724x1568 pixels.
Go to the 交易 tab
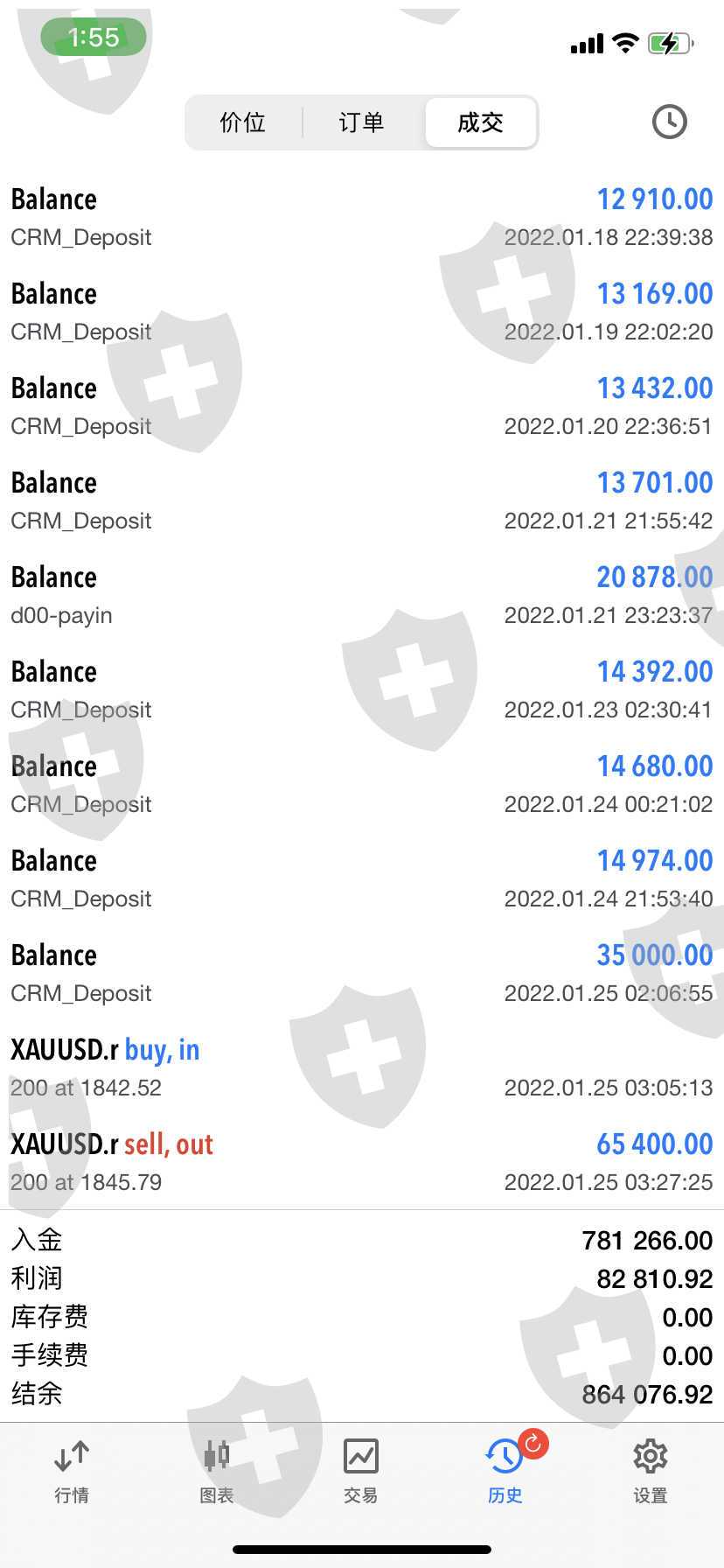361,1472
